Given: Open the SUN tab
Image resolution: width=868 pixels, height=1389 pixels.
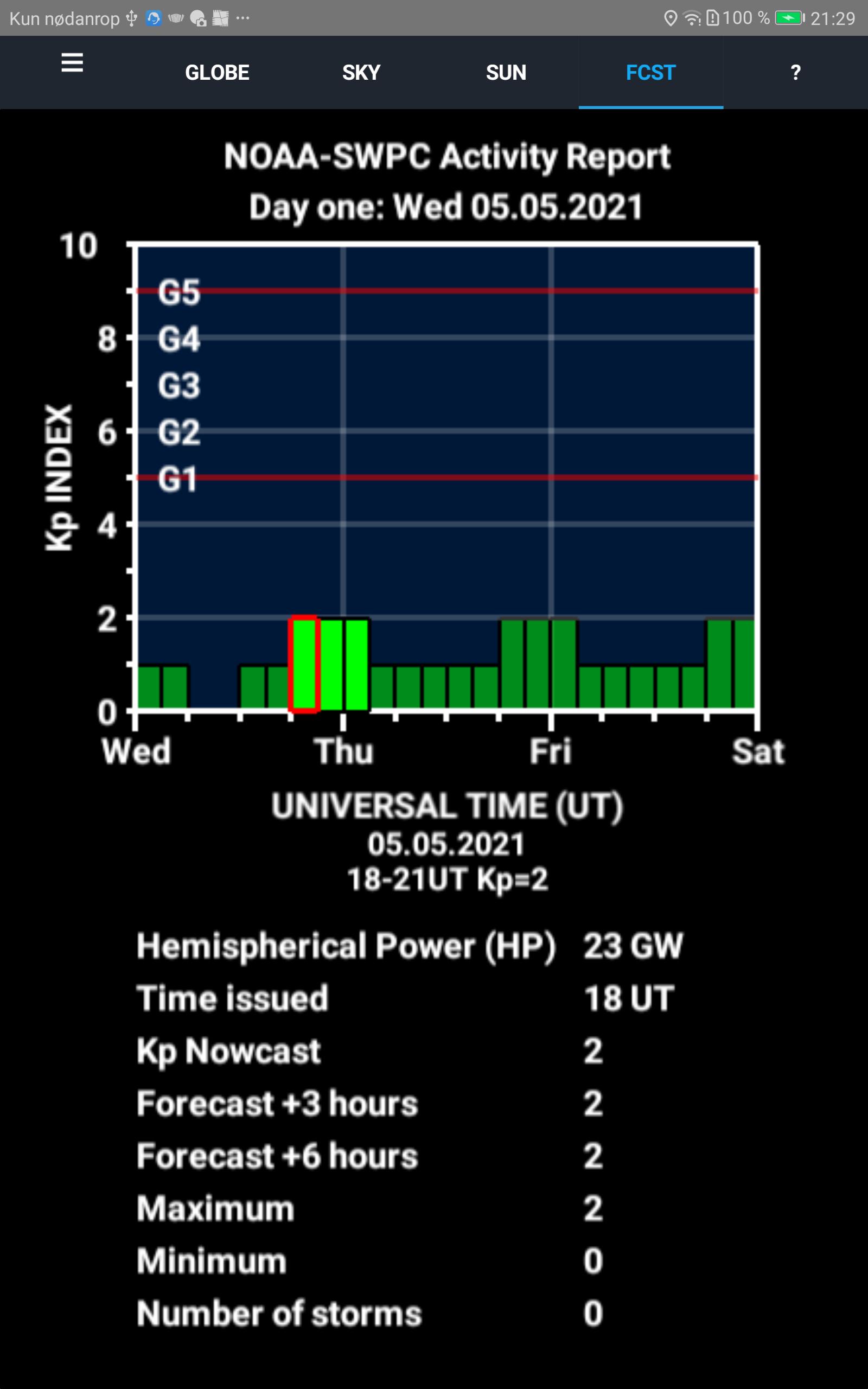Looking at the screenshot, I should click(x=506, y=72).
